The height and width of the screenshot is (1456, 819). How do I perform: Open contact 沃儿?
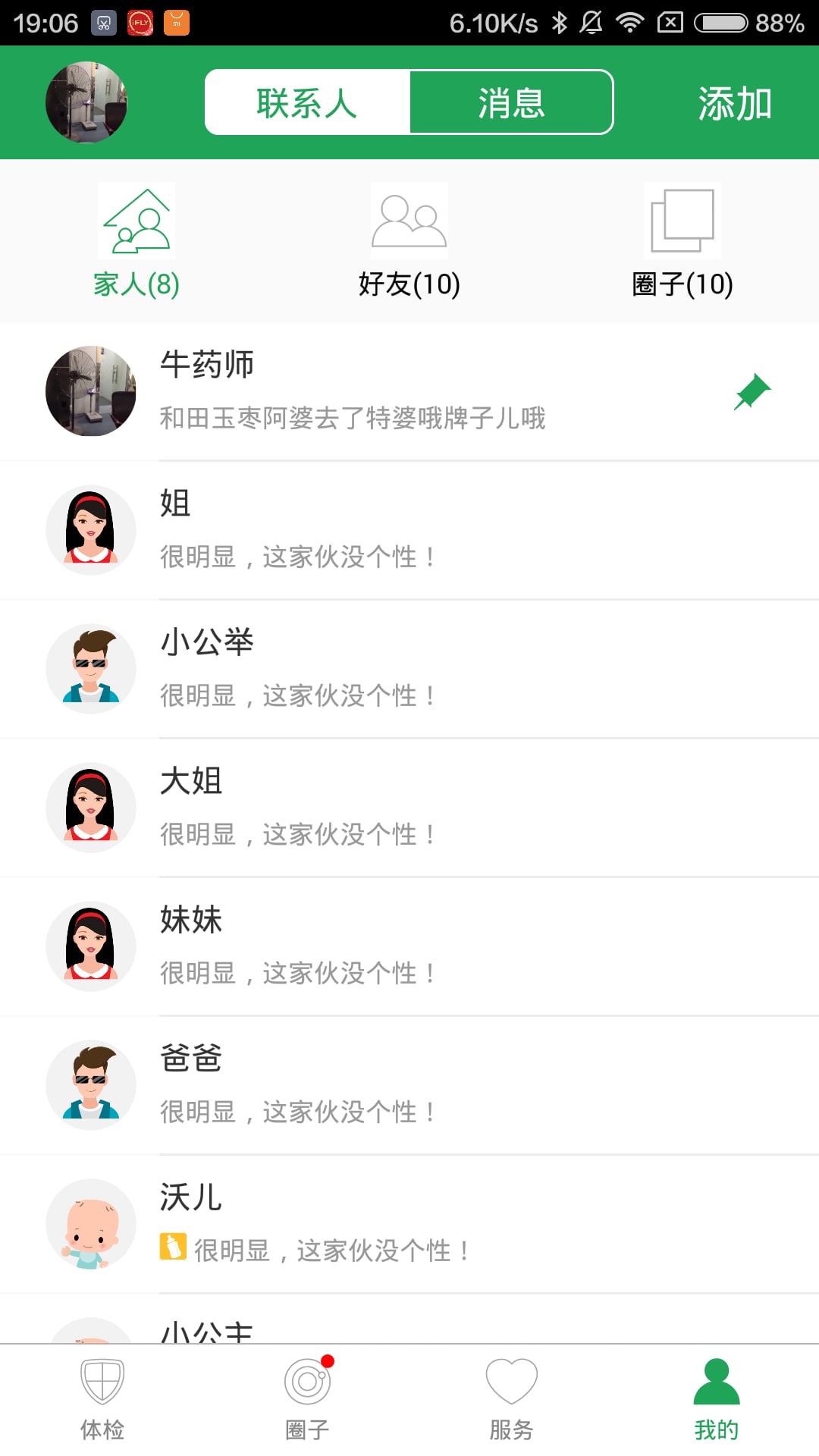coord(409,1224)
